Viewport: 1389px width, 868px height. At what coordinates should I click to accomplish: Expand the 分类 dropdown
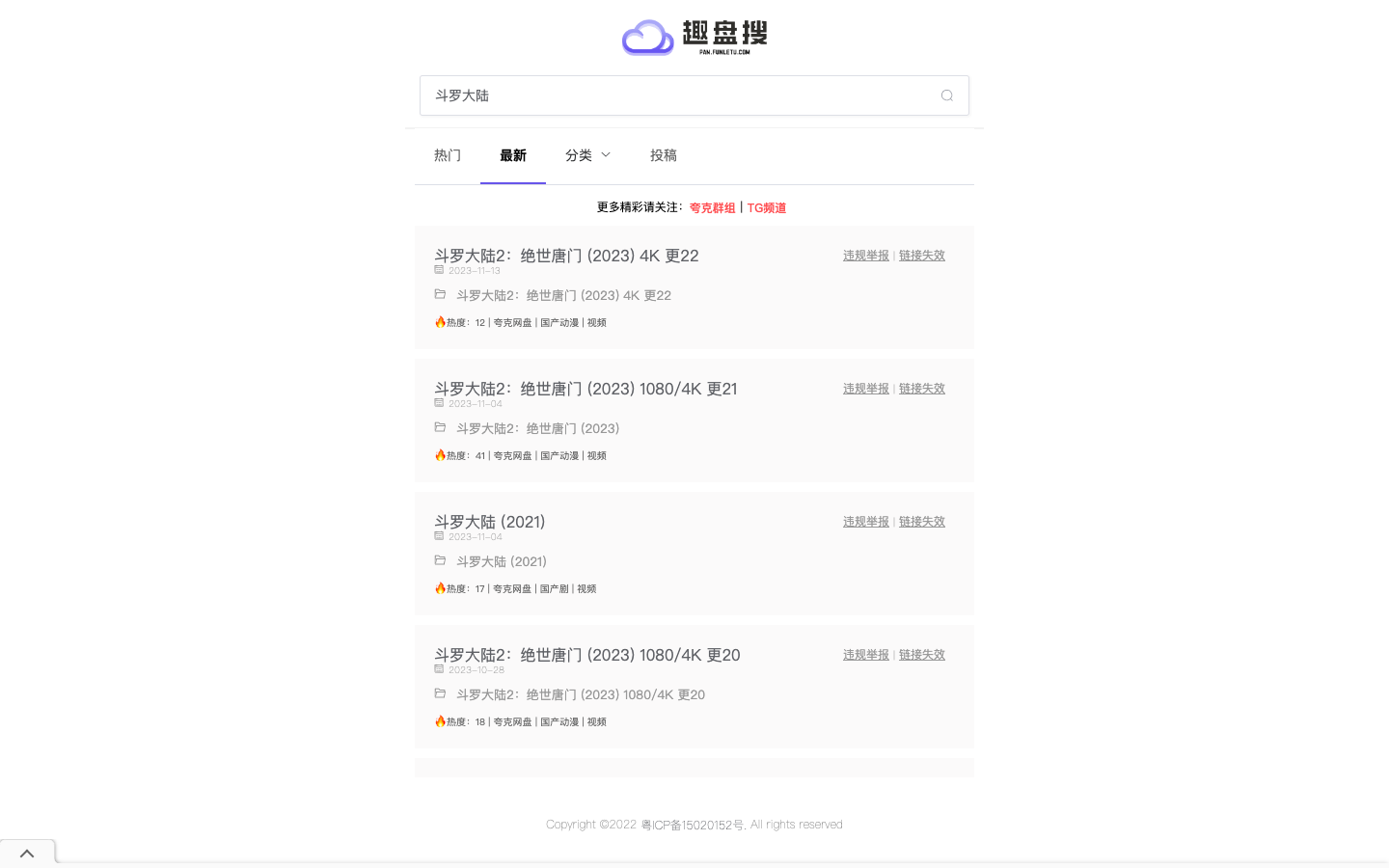587,155
